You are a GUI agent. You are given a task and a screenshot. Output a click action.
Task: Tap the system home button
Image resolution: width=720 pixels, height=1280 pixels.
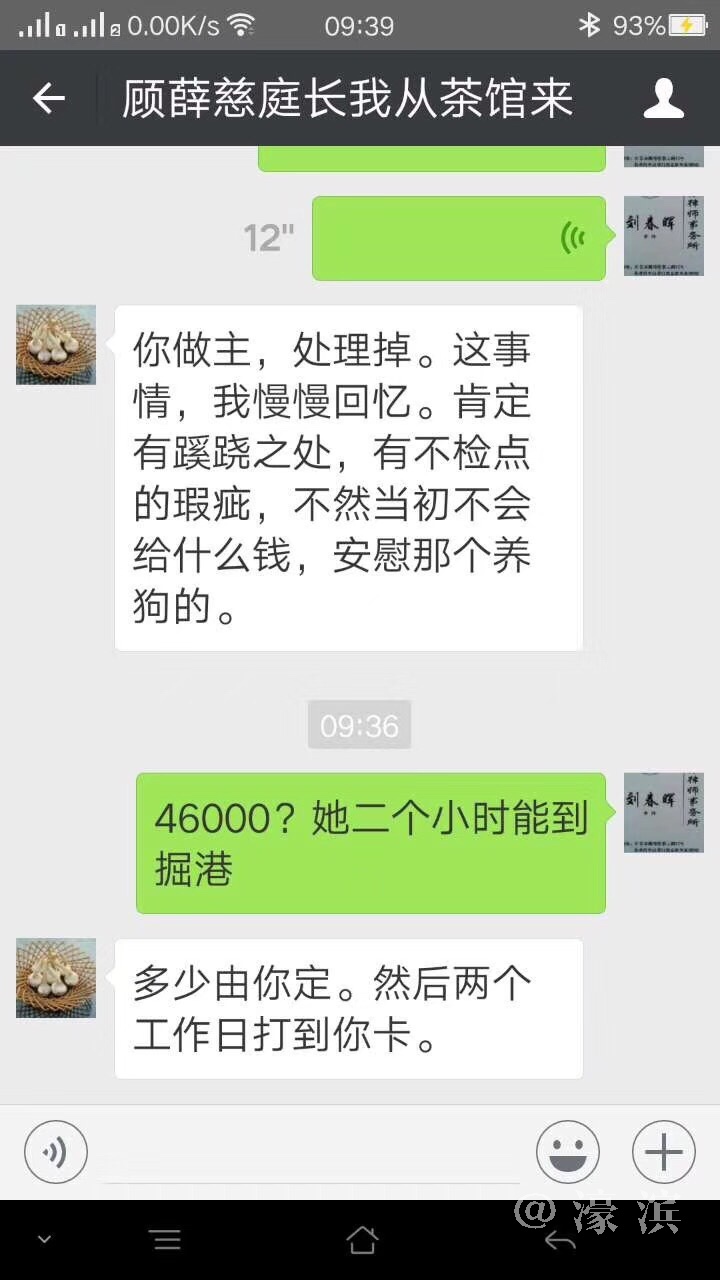coord(362,1241)
